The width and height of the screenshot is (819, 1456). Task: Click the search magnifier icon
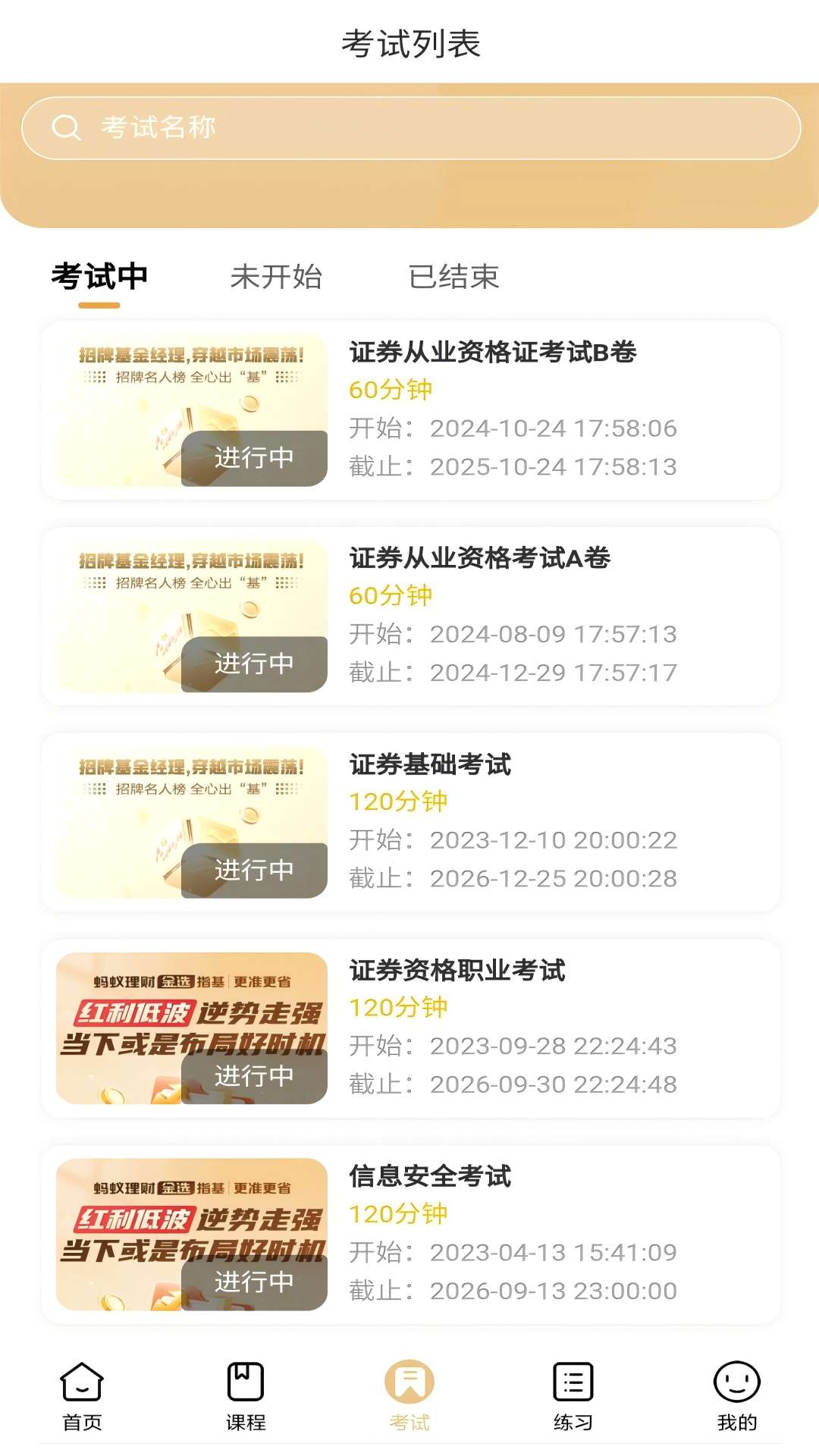click(67, 127)
